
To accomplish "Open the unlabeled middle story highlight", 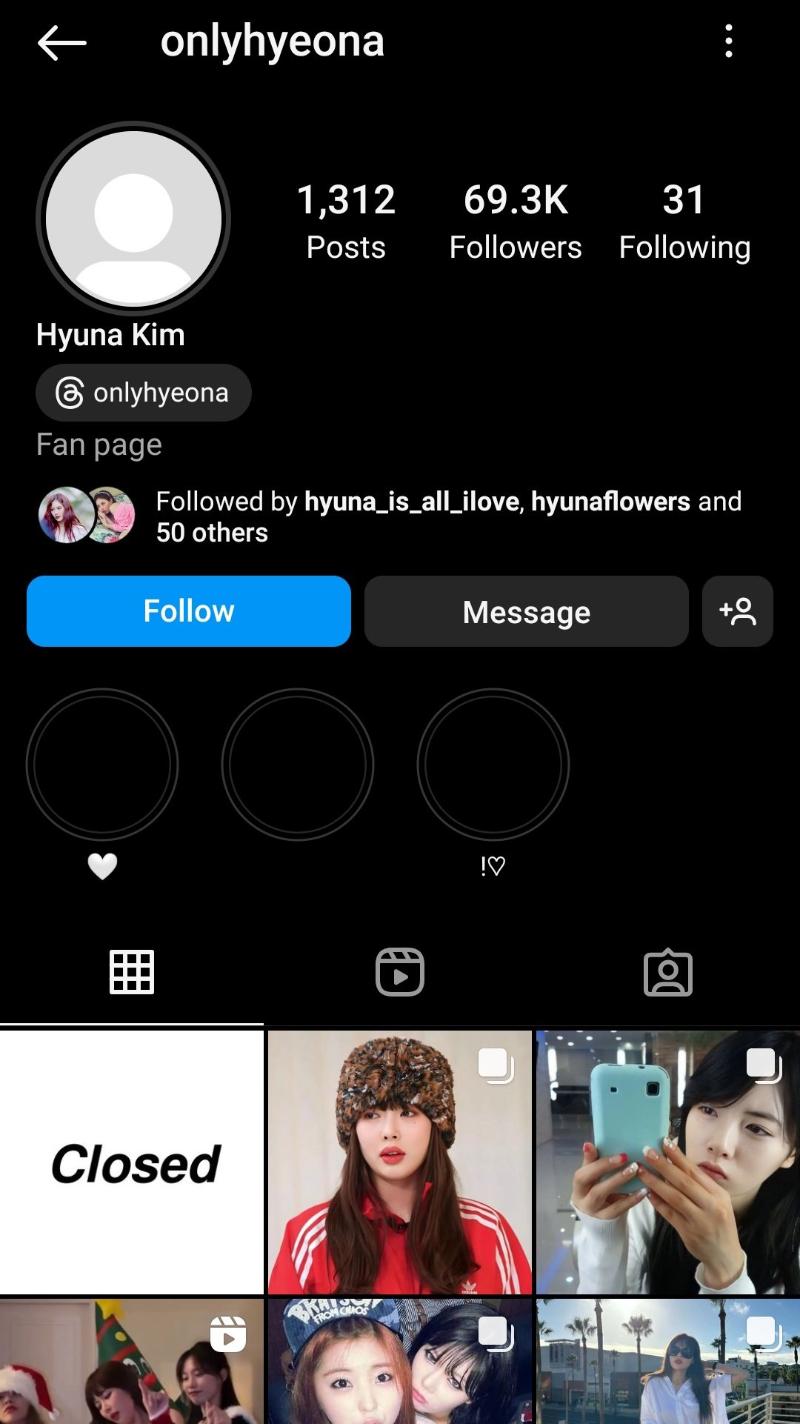I will click(x=297, y=765).
